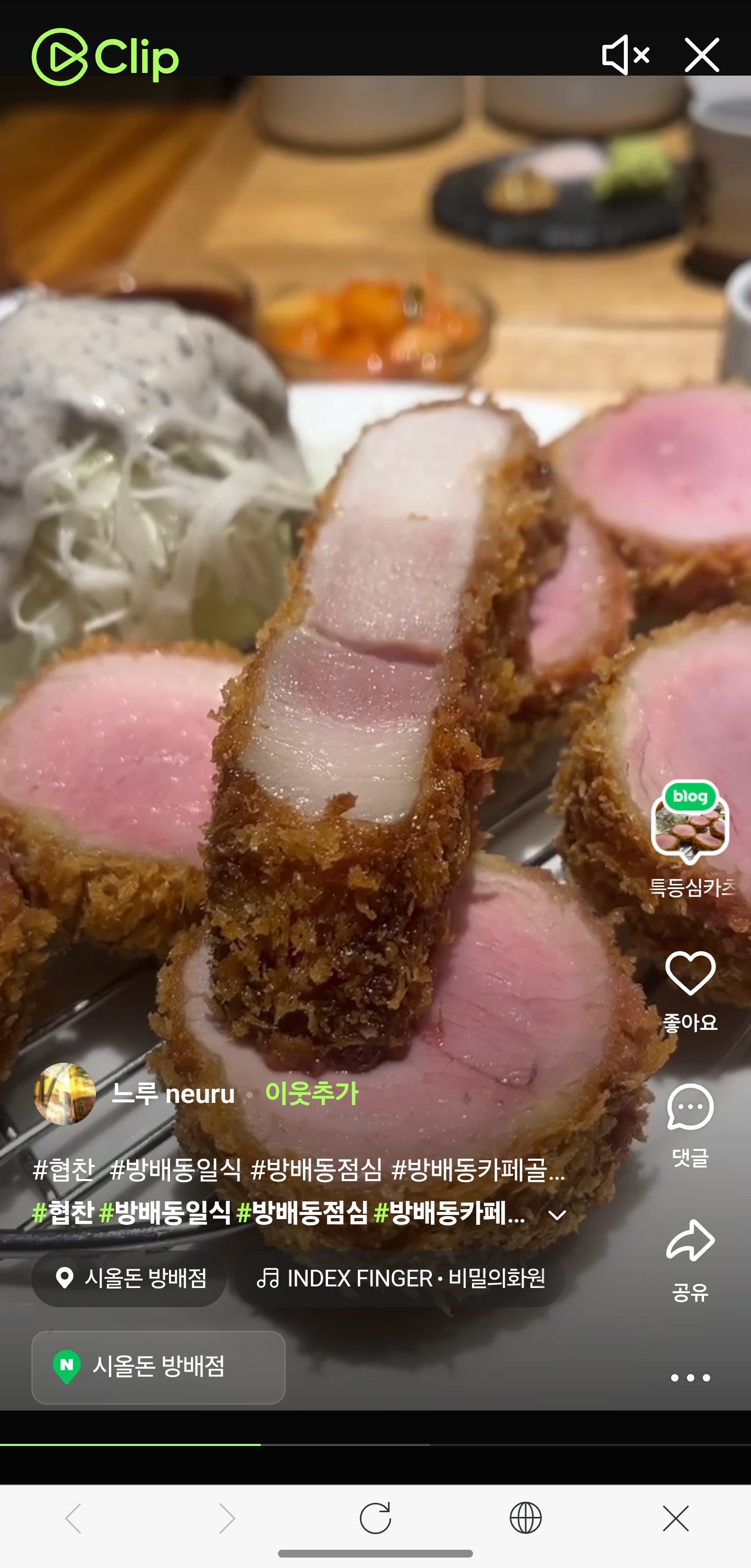
Task: Expand the hashtag description chevron
Action: [x=557, y=1215]
